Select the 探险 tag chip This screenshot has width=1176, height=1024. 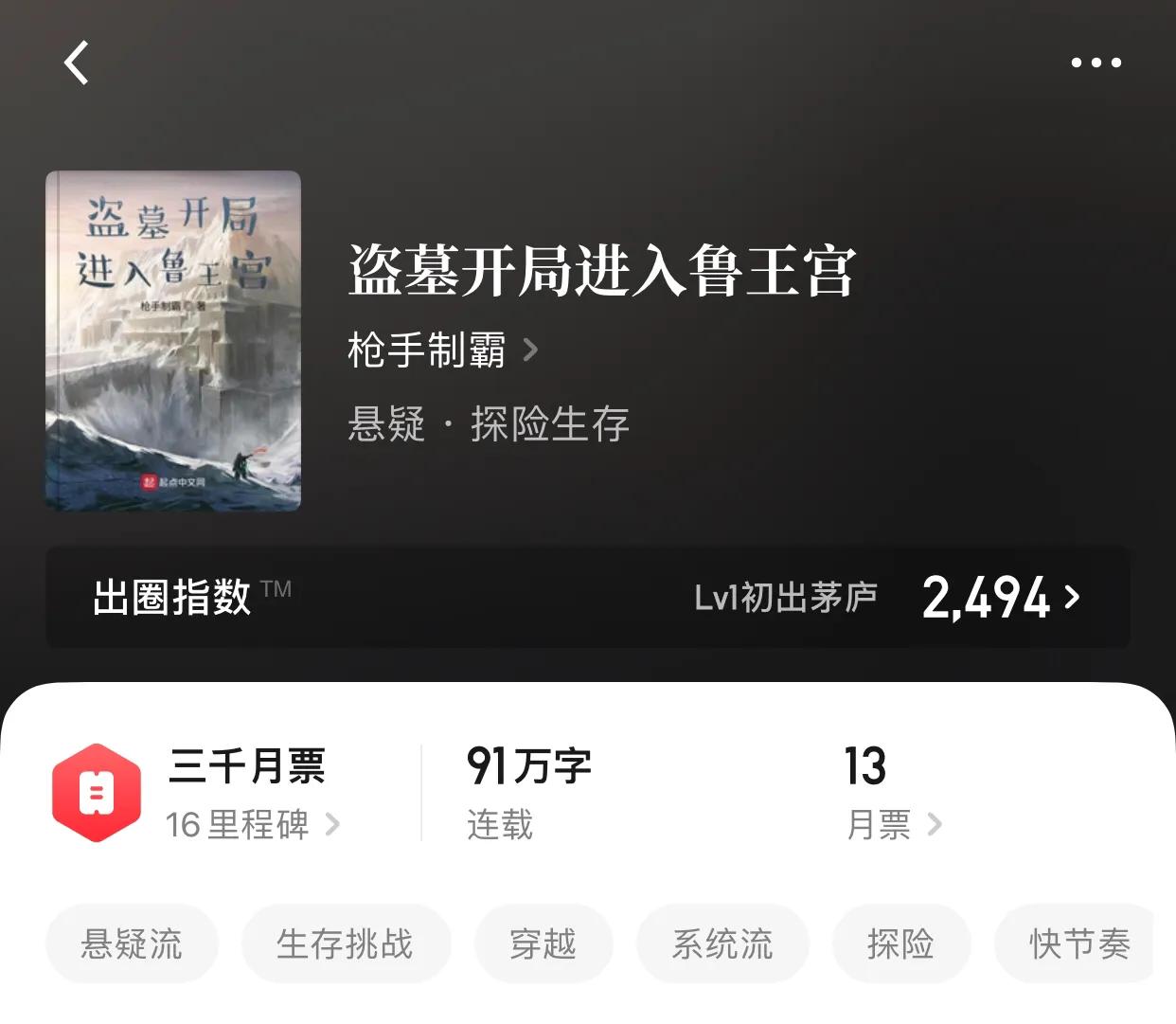coord(900,943)
